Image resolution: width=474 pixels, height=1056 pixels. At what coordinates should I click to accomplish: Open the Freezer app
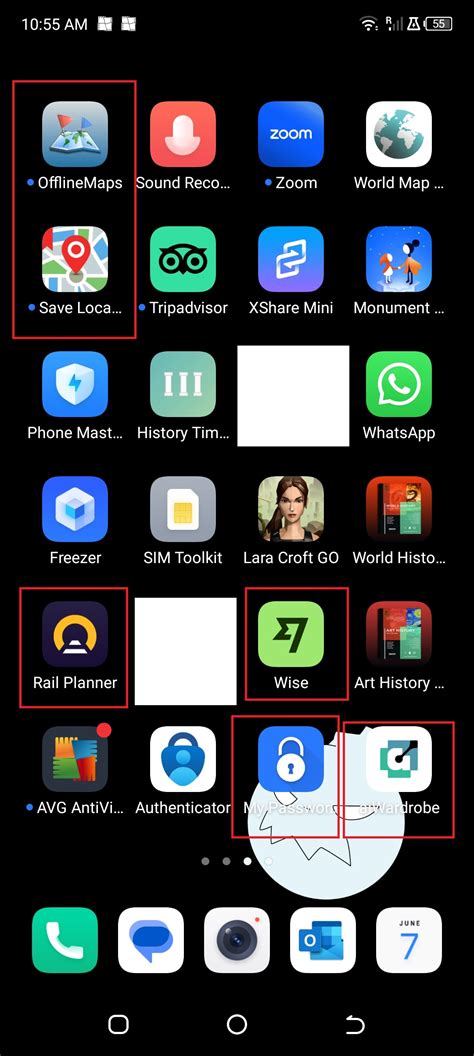75,509
